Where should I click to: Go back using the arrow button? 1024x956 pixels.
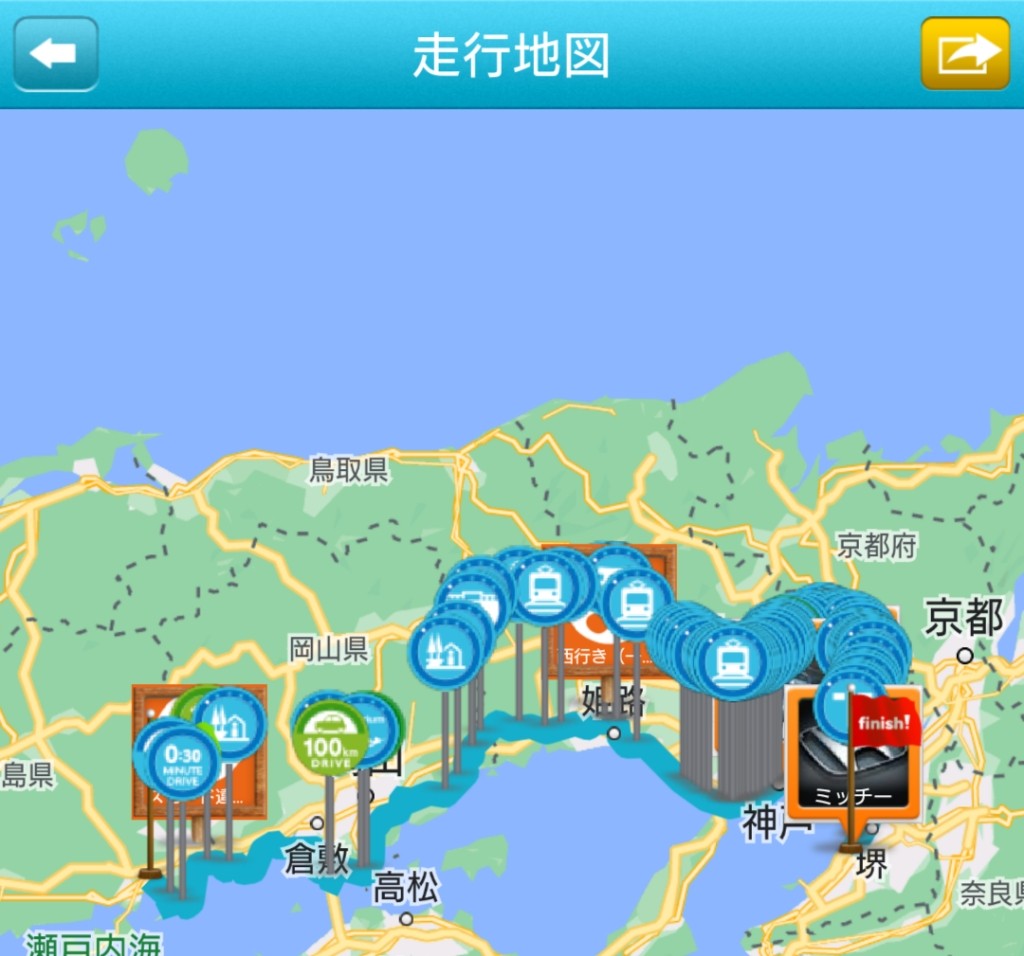coord(55,54)
